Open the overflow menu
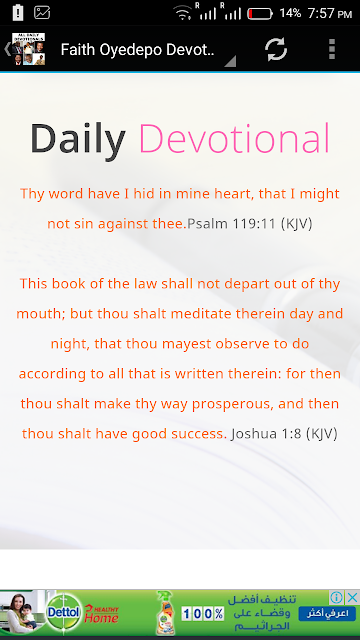Image resolution: width=360 pixels, height=640 pixels. click(332, 49)
